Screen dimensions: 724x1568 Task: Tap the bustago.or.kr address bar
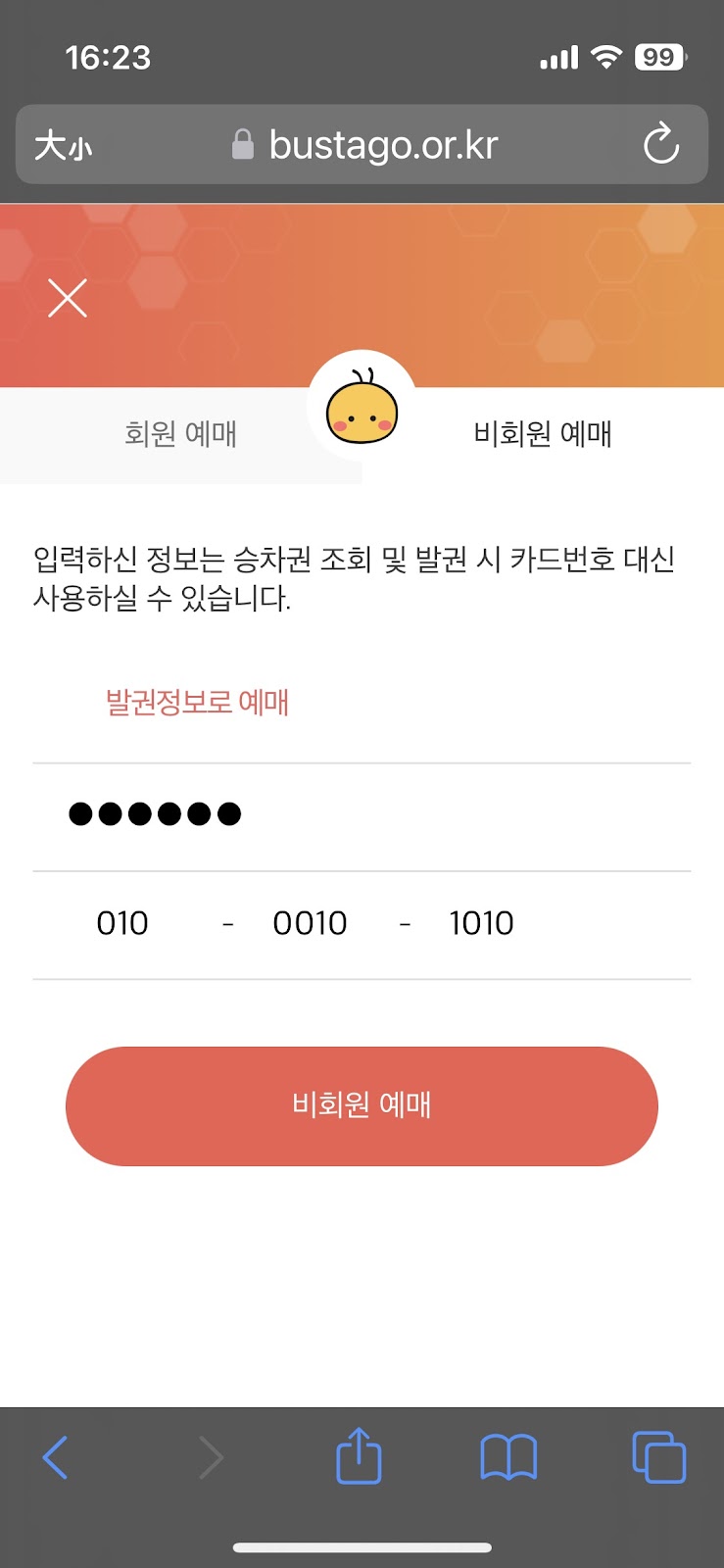(x=364, y=145)
